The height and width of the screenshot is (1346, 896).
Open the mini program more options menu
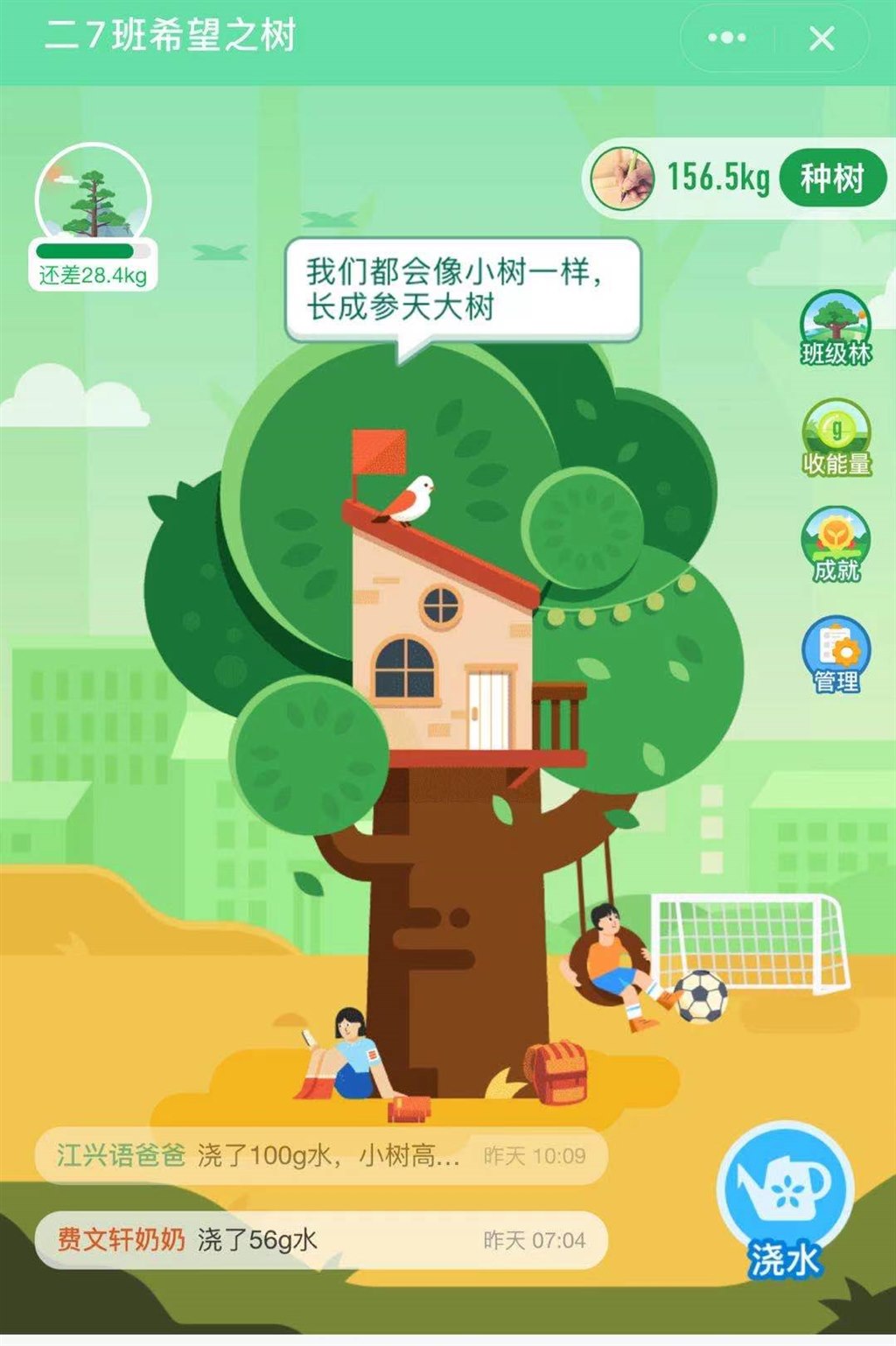point(727,39)
